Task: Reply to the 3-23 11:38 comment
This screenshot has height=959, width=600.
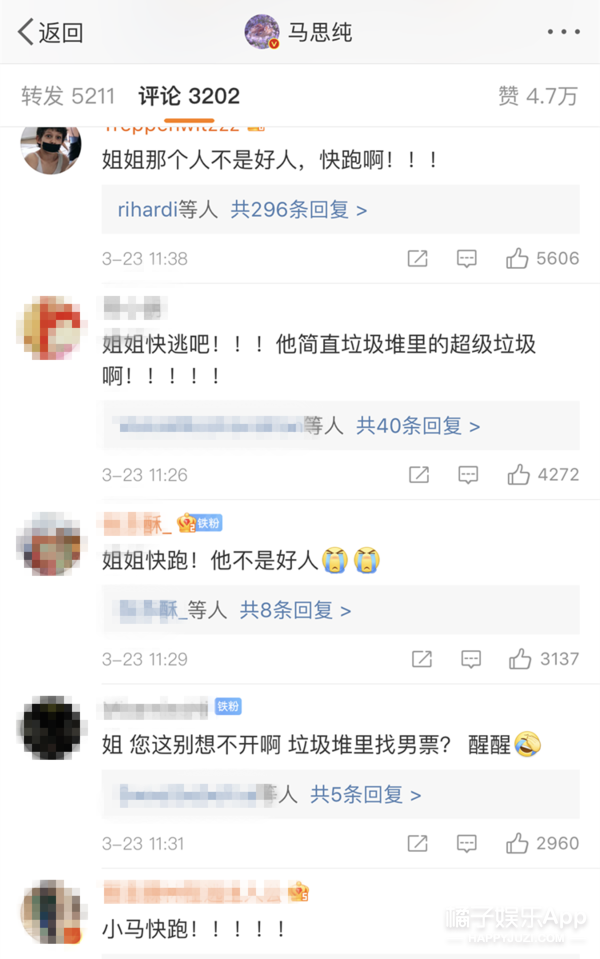Action: pyautogui.click(x=467, y=259)
